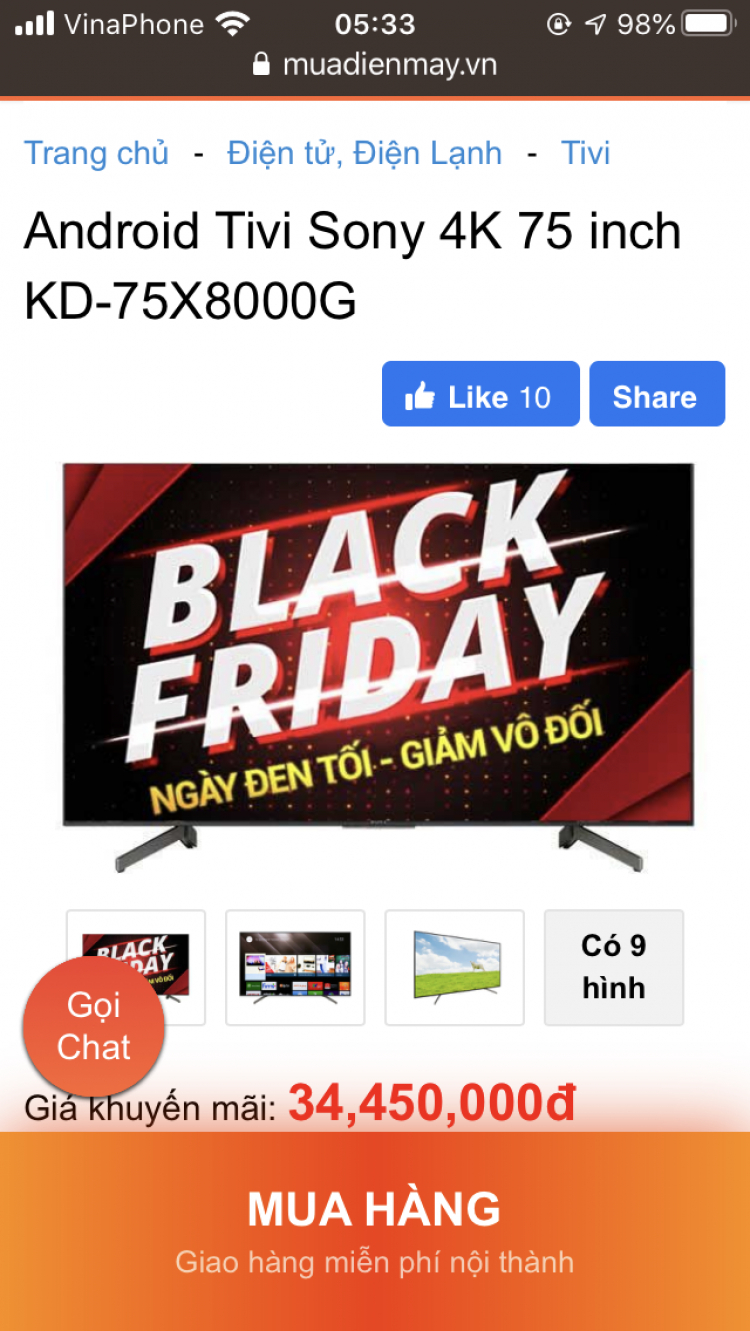Open the Tivi breadcrumb link
The image size is (750, 1331).
tap(585, 153)
